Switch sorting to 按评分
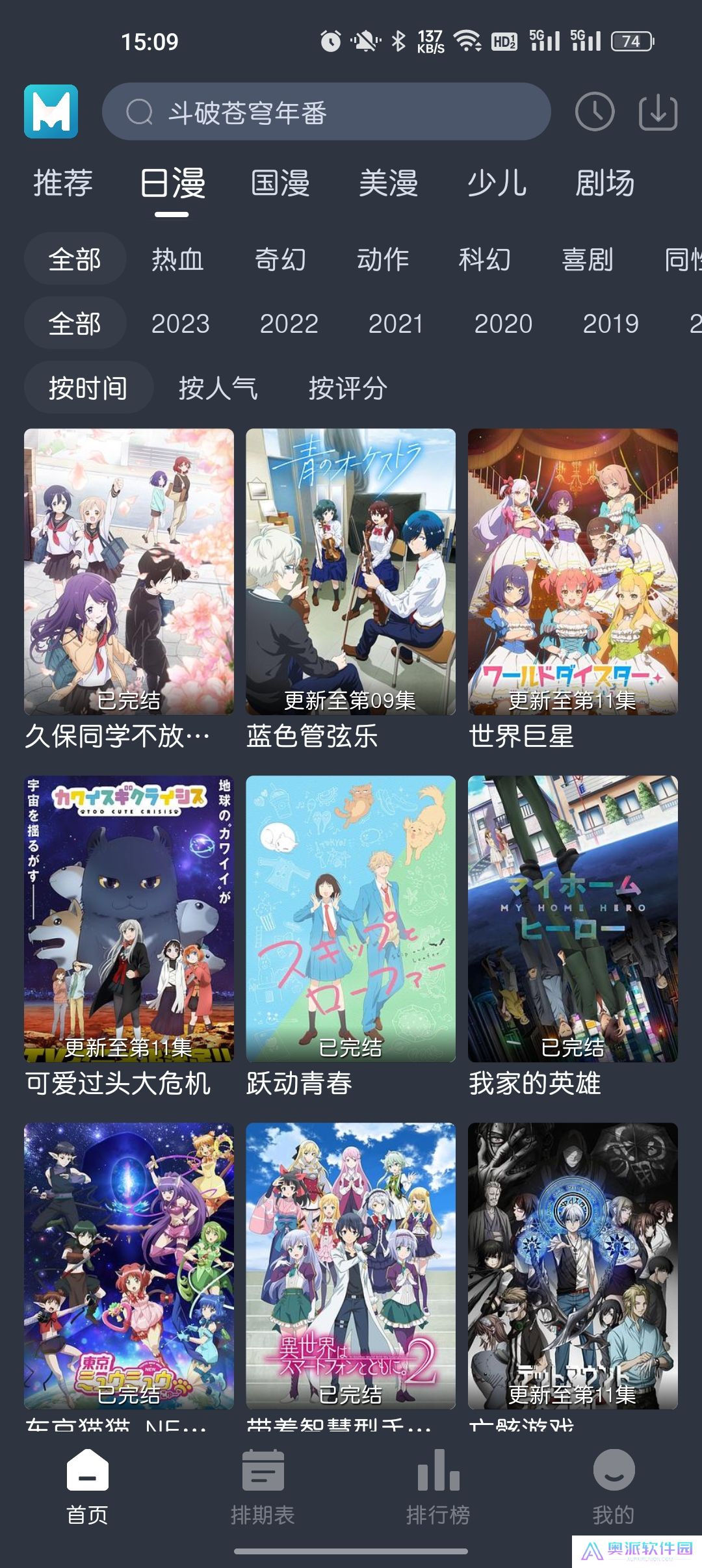 click(x=349, y=387)
